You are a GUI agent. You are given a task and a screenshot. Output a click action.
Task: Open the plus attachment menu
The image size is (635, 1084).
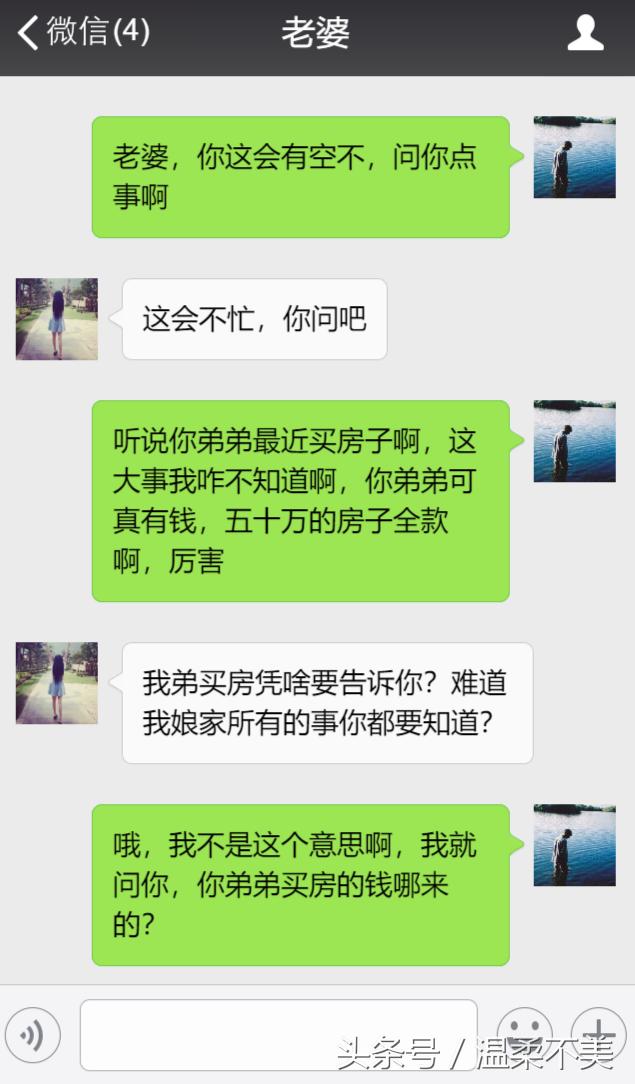(x=598, y=1030)
